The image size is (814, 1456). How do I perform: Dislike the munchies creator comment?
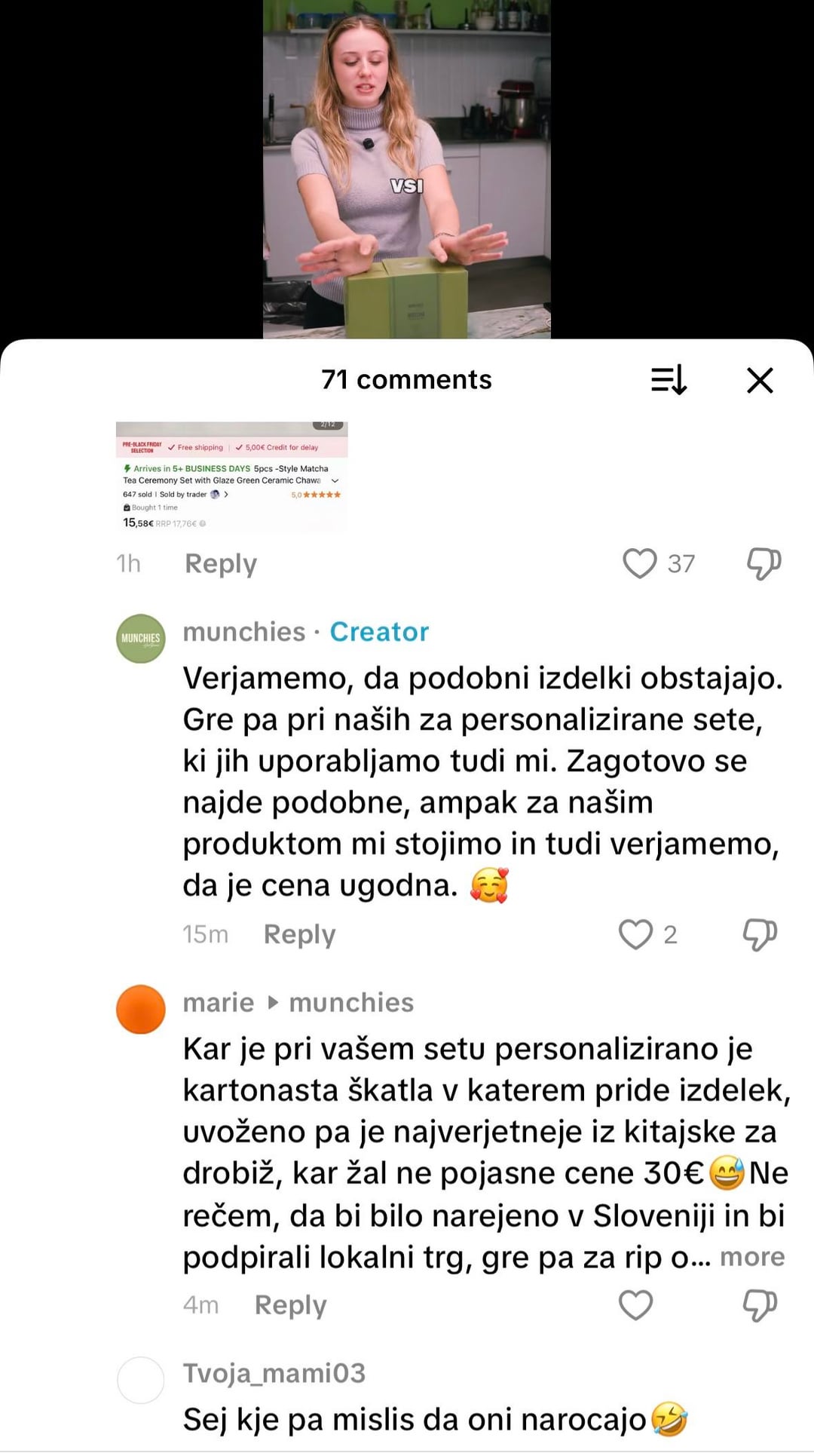[x=760, y=934]
